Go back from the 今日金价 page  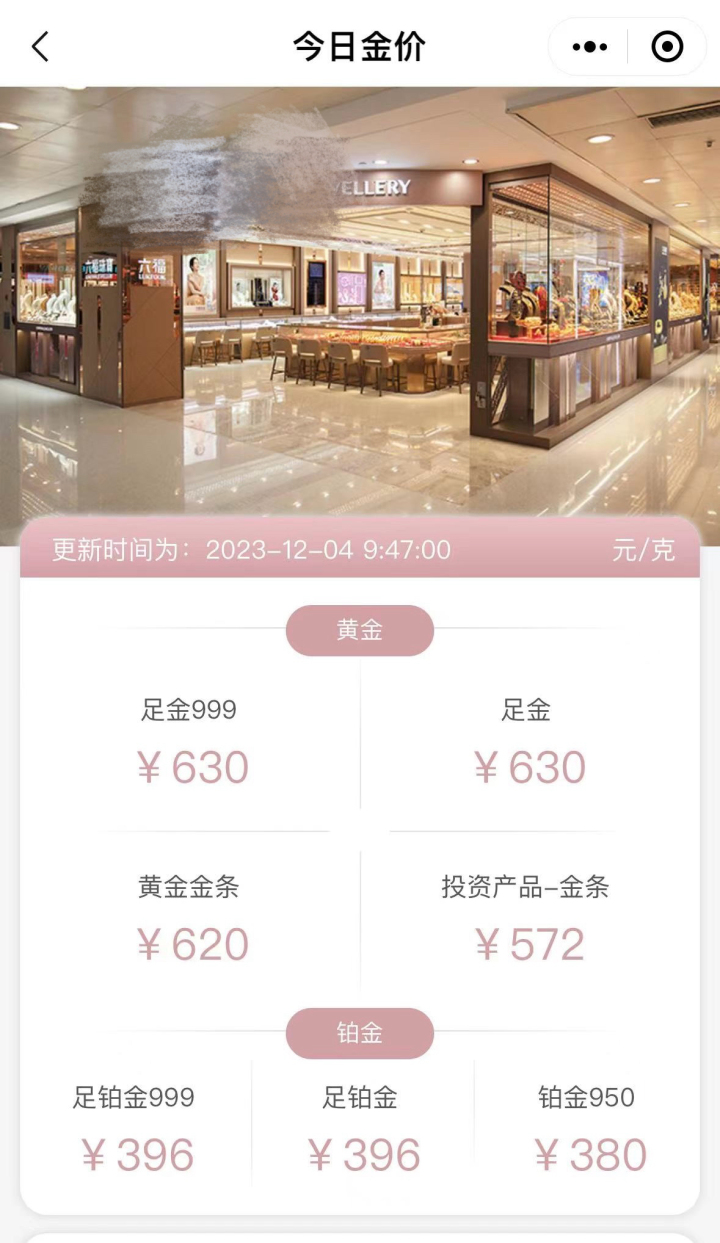point(40,46)
